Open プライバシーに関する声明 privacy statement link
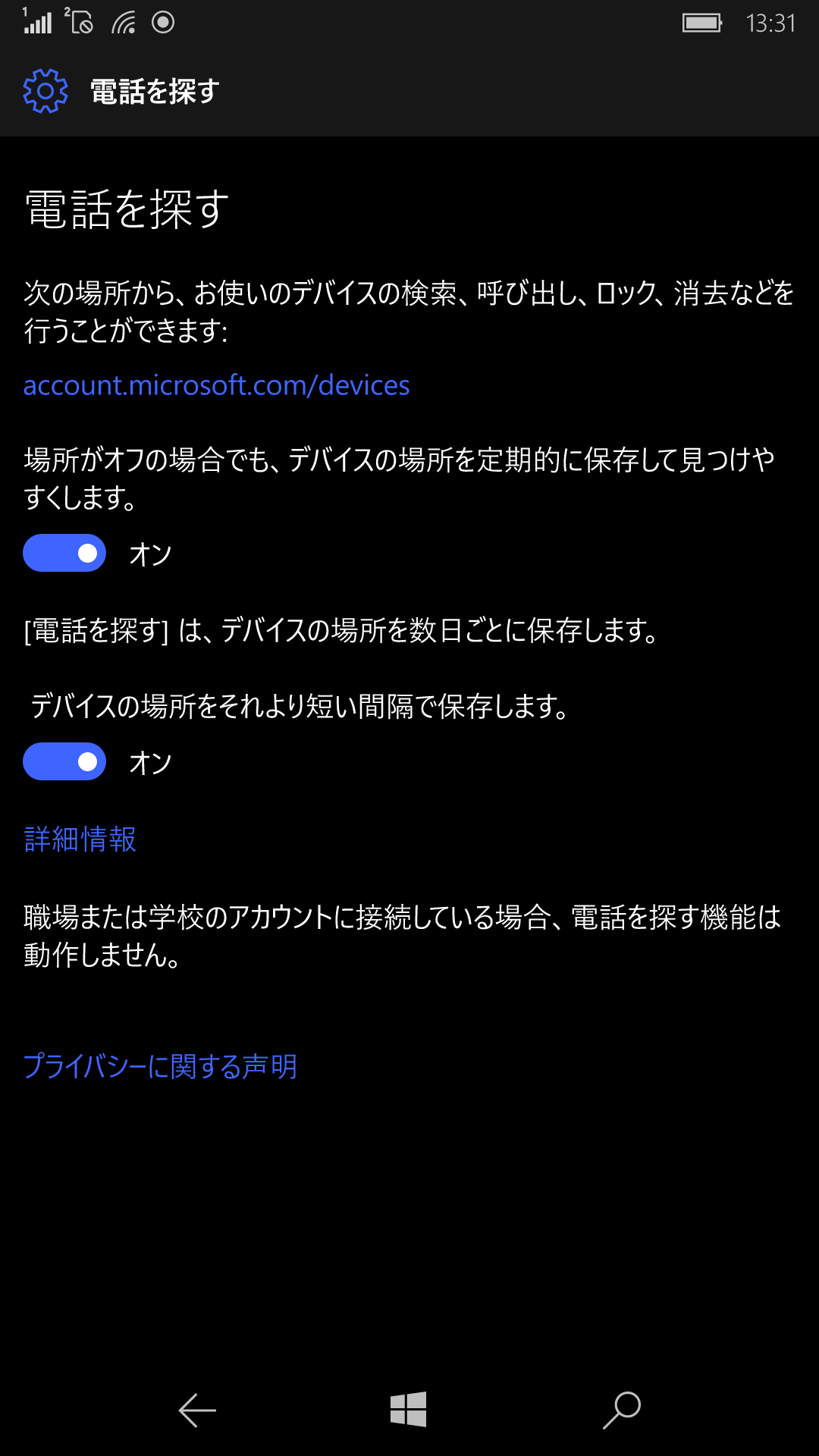819x1456 pixels. tap(160, 1066)
